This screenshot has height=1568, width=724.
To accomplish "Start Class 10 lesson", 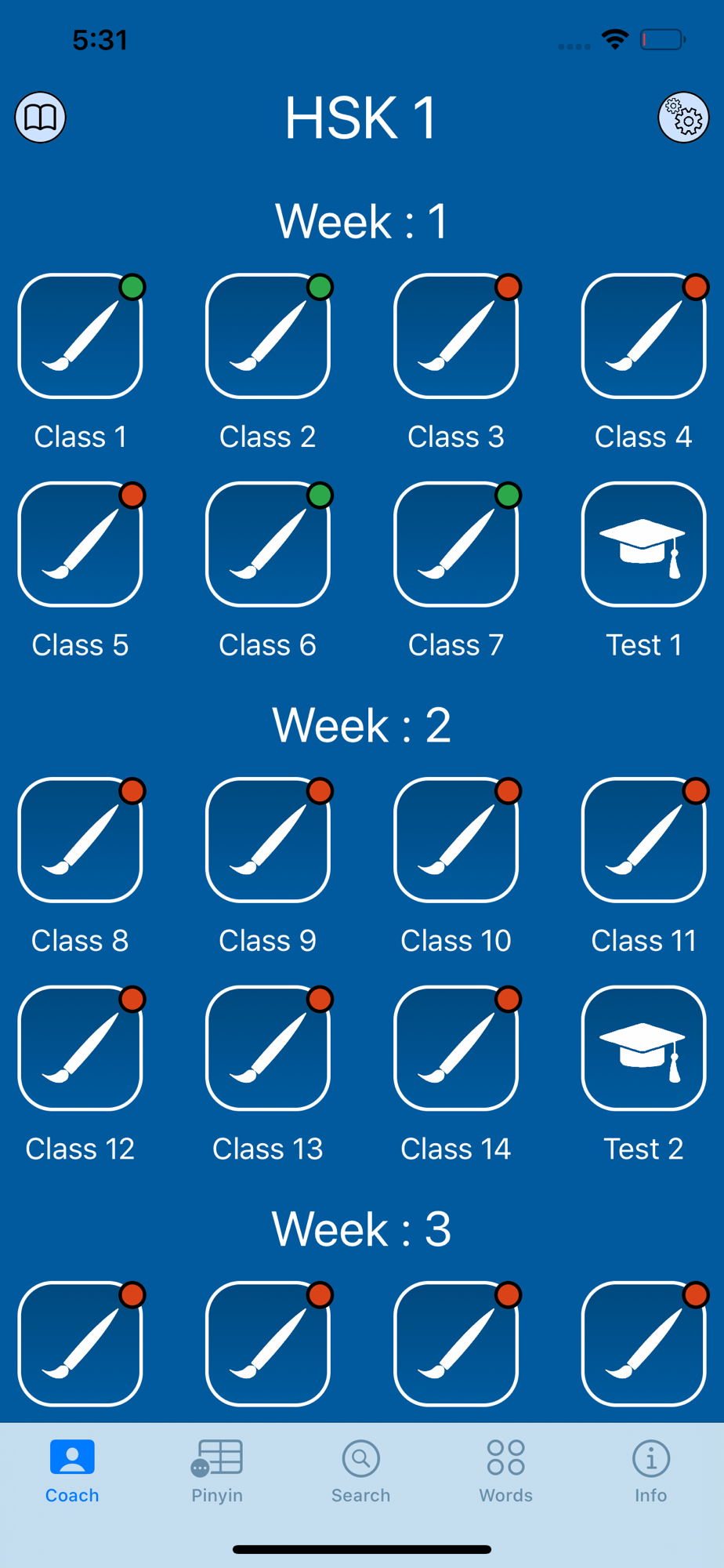I will [x=456, y=840].
